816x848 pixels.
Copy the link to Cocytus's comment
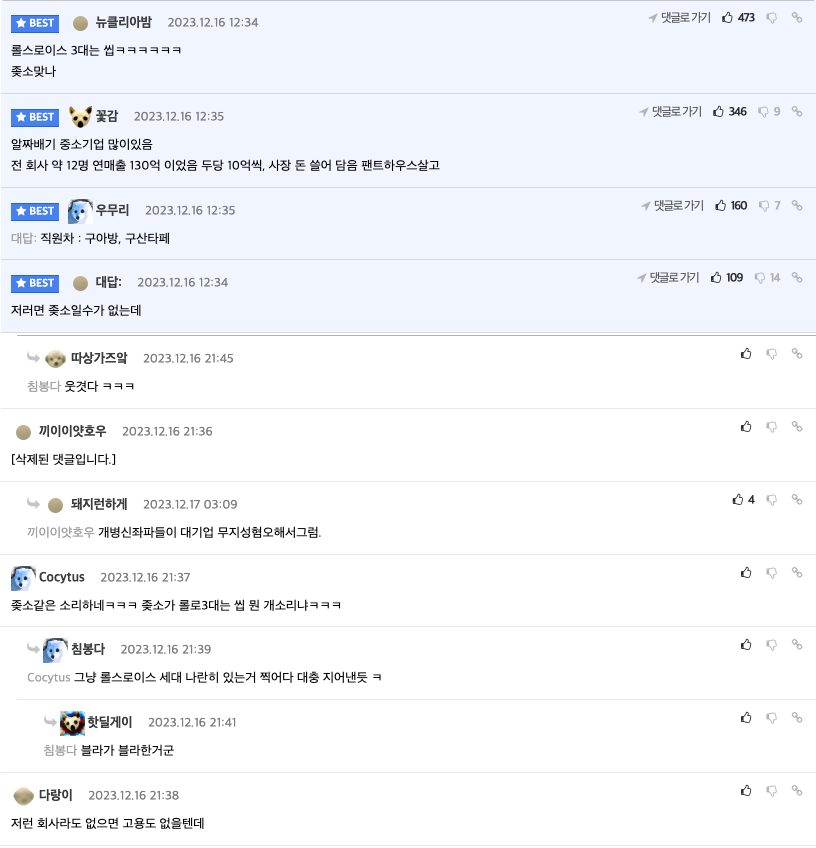[x=797, y=573]
